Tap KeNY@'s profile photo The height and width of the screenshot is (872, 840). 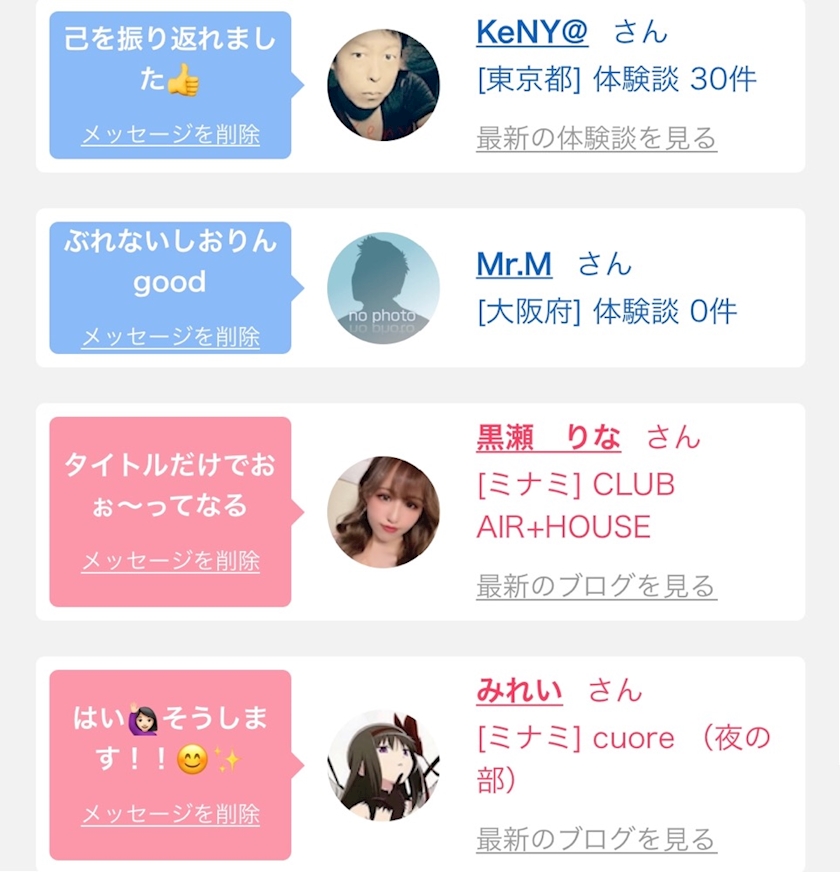pos(383,85)
